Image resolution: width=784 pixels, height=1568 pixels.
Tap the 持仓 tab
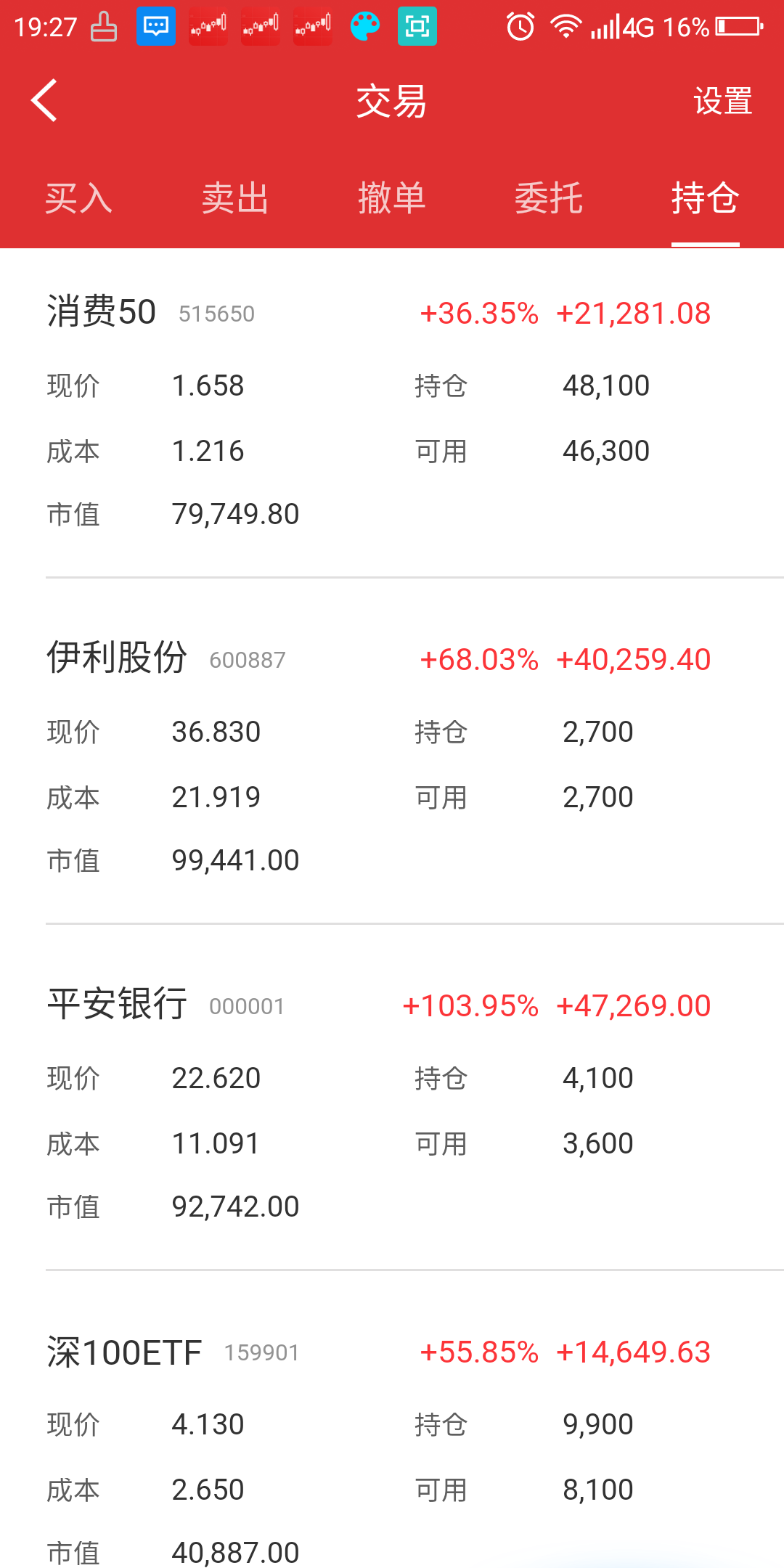coord(705,198)
